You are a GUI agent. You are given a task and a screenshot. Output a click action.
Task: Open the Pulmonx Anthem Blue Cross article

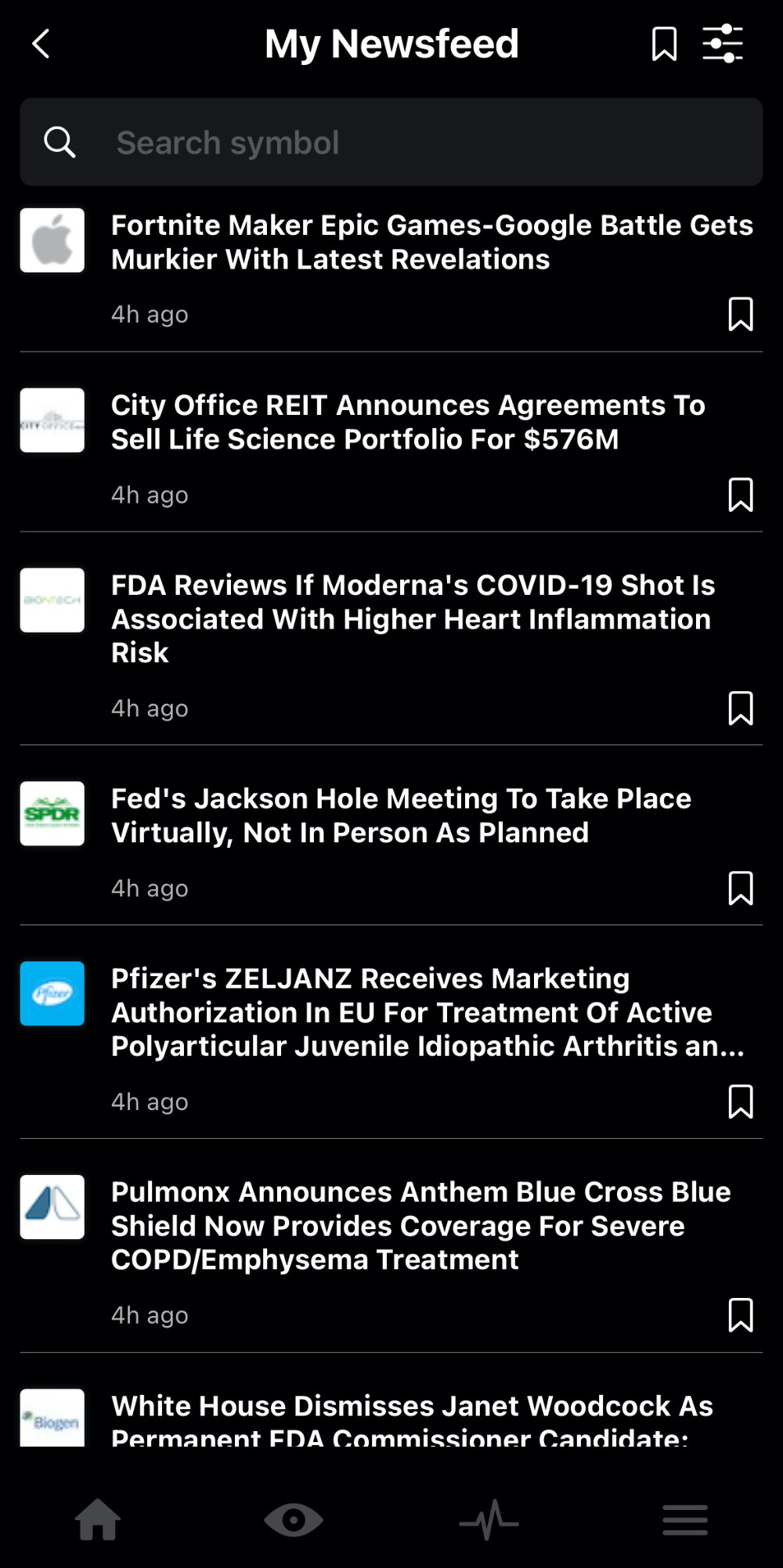point(420,1226)
